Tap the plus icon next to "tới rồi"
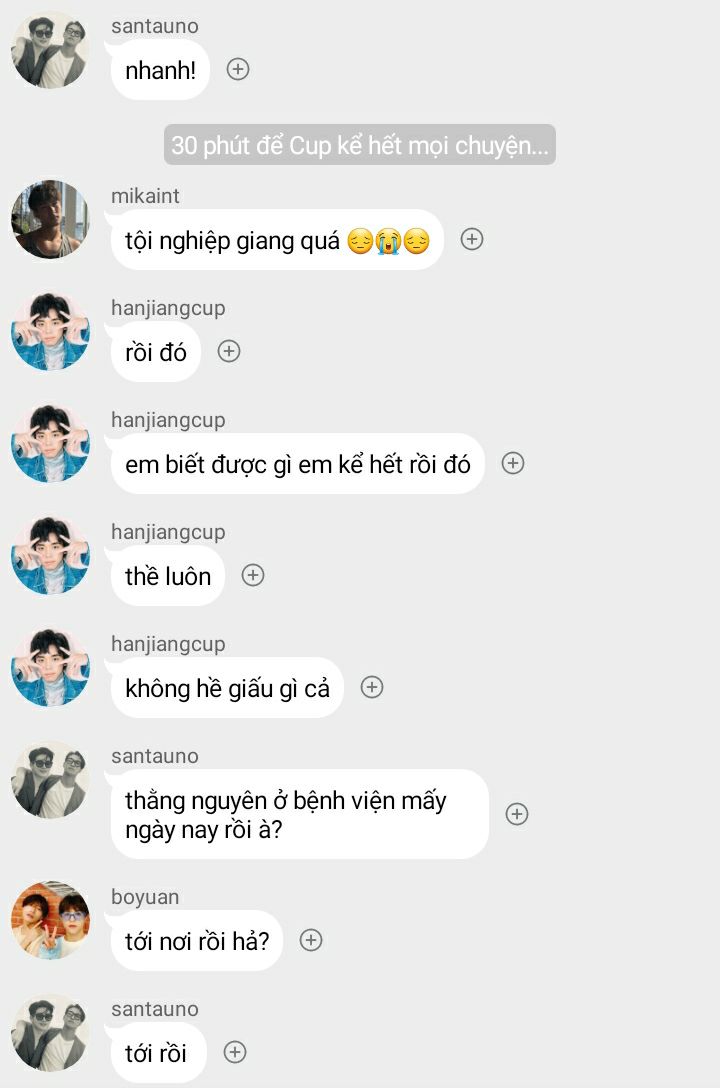Screen dimensions: 720x1088 coord(235,1052)
